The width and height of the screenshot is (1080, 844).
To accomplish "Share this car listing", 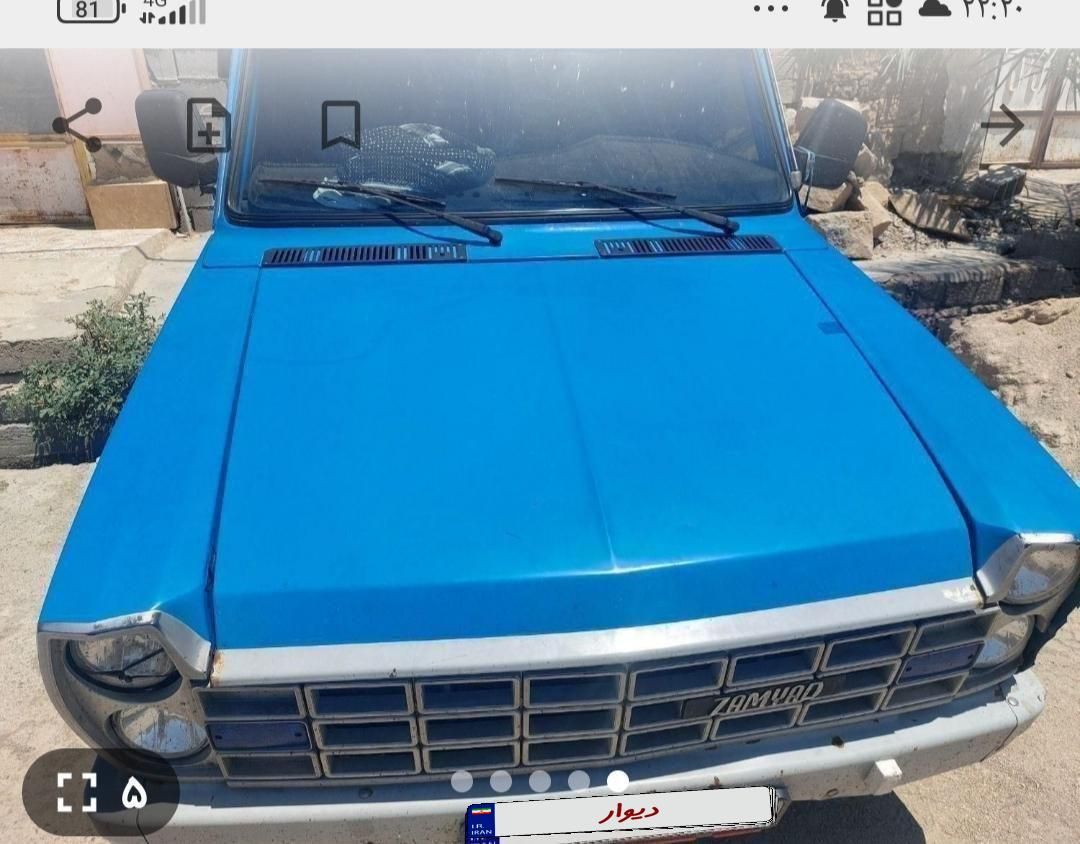I will (x=78, y=126).
